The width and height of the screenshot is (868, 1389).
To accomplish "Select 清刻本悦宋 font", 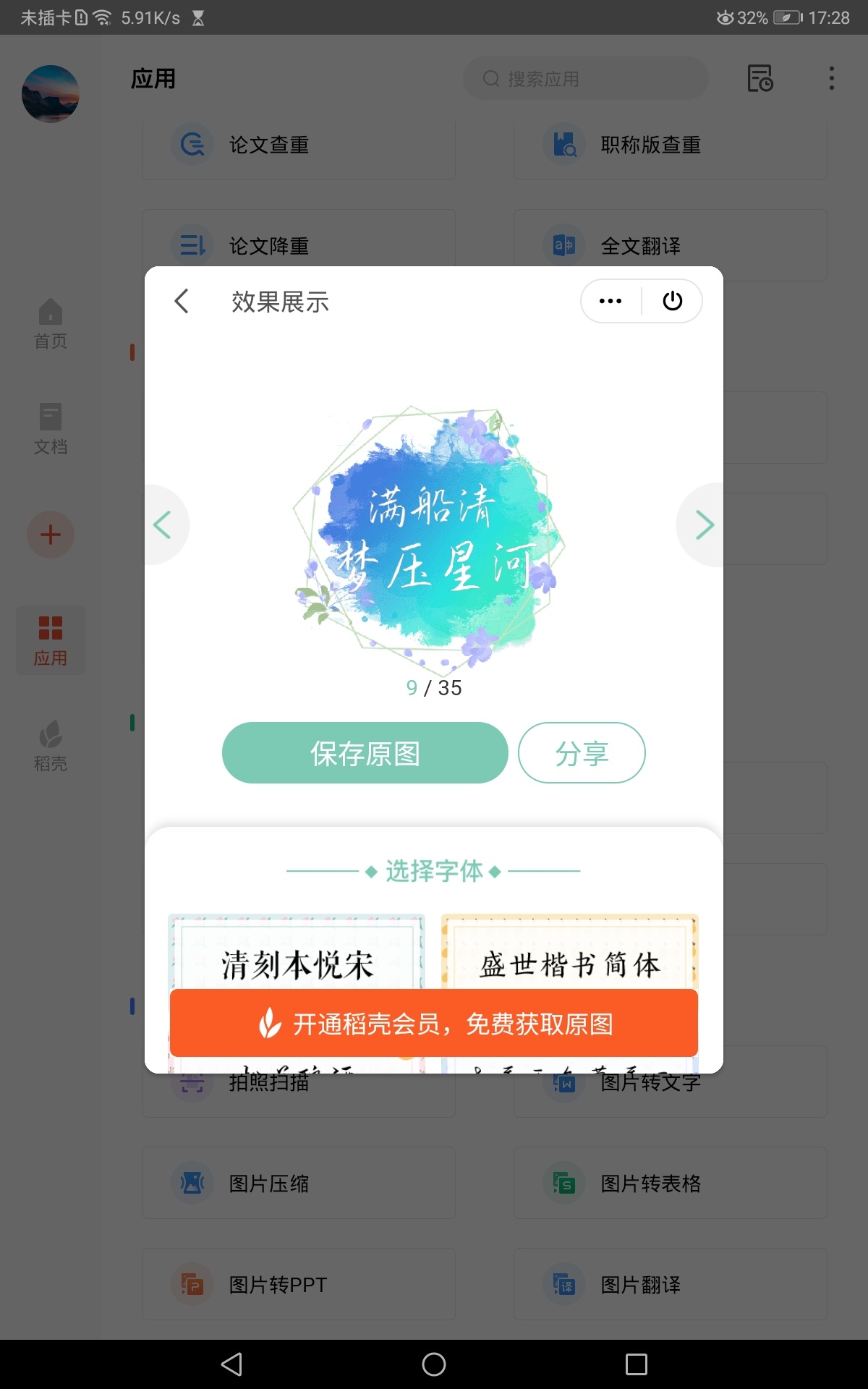I will pos(297,956).
